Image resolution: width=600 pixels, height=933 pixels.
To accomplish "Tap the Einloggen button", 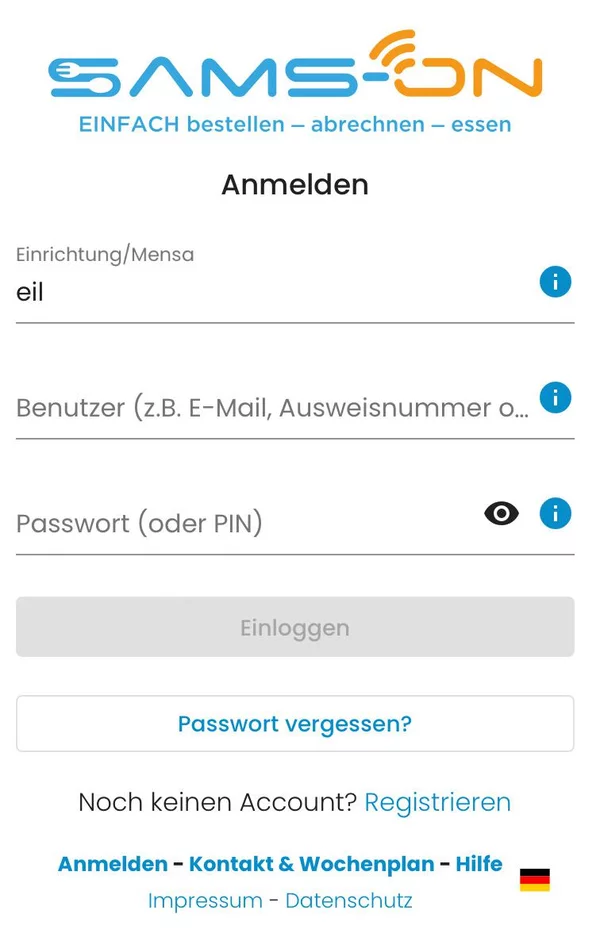I will pyautogui.click(x=295, y=627).
